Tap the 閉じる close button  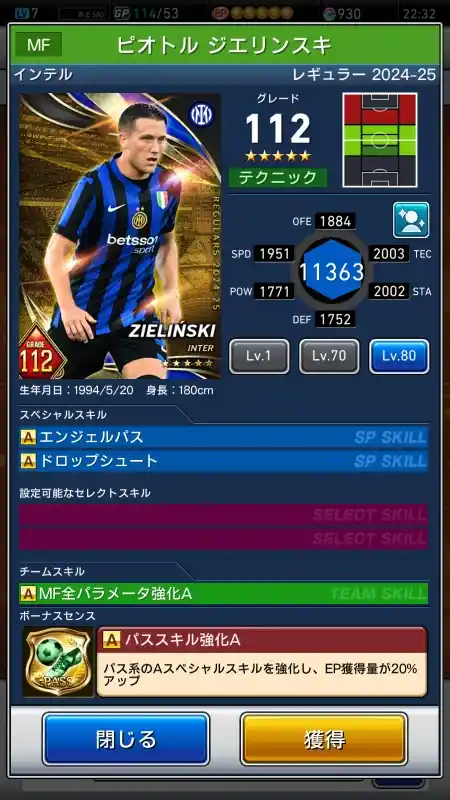(126, 739)
